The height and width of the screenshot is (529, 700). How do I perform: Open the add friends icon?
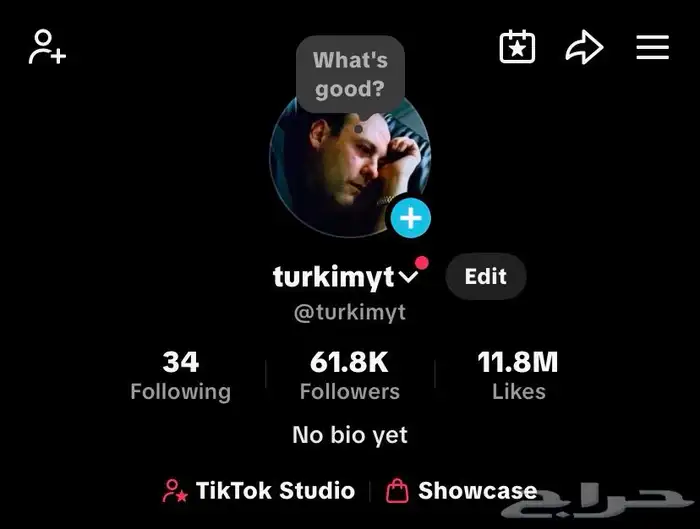tap(47, 47)
